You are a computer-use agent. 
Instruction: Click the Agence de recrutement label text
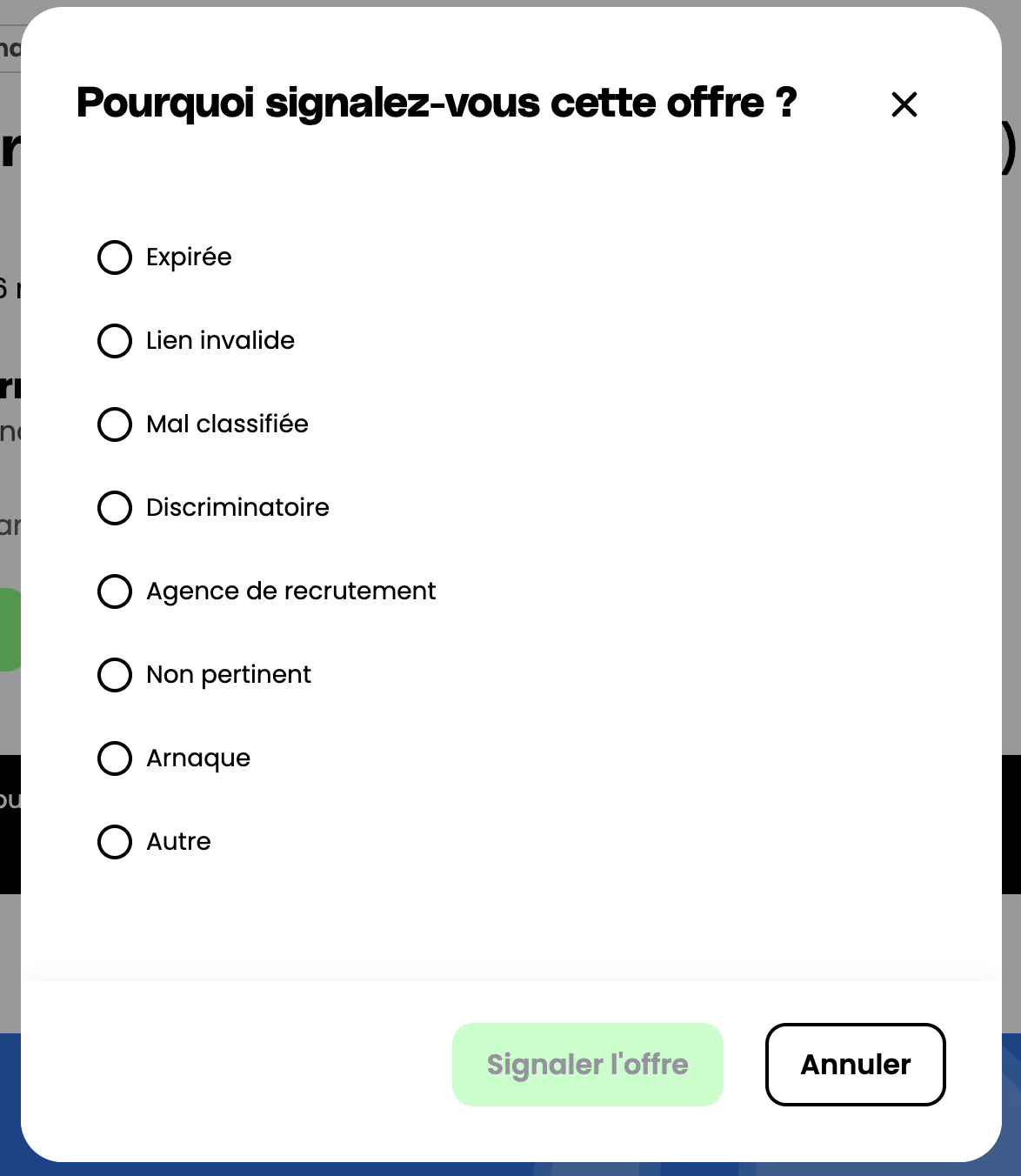(291, 591)
